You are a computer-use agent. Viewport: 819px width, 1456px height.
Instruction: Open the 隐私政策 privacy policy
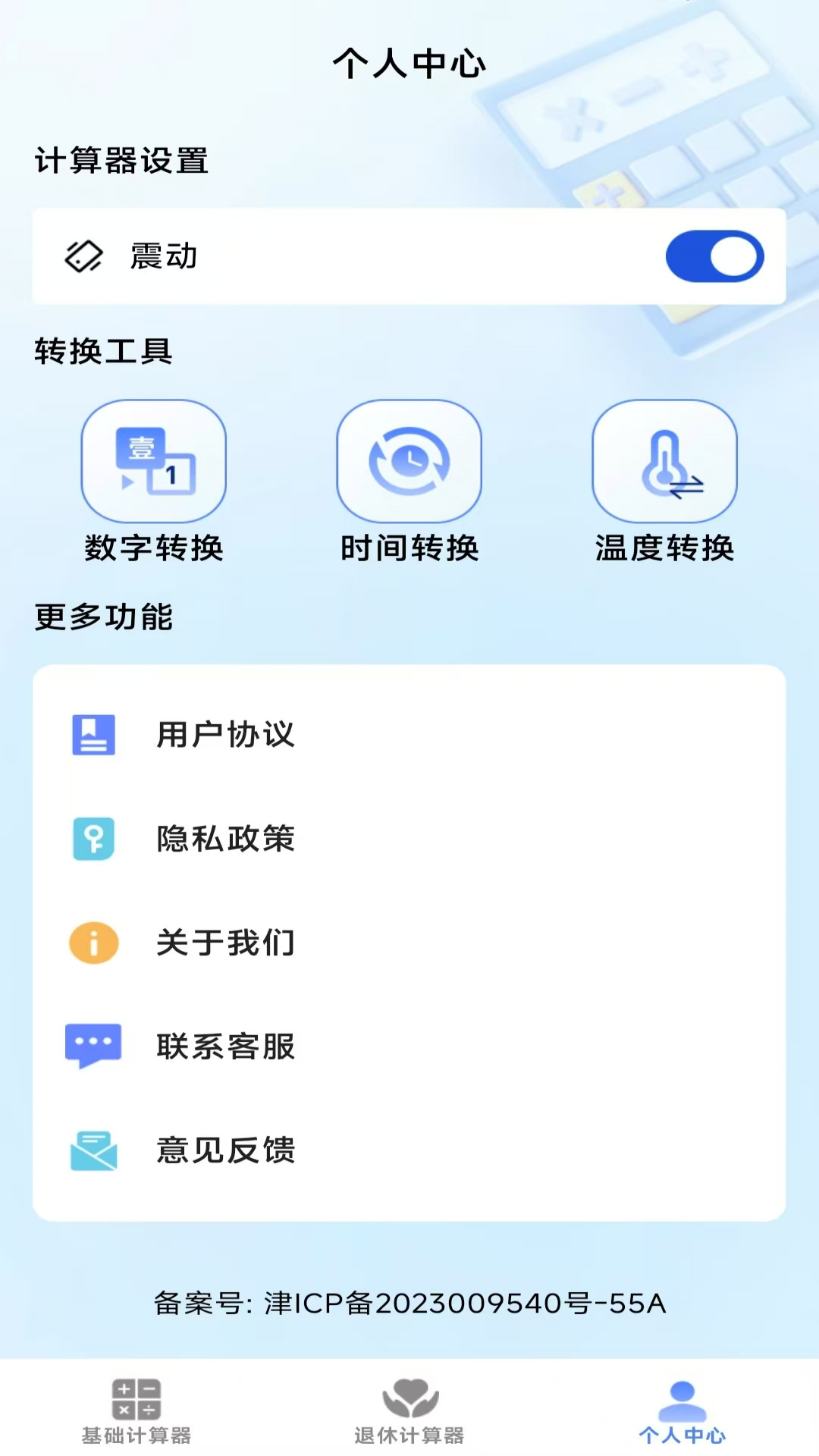click(x=226, y=839)
